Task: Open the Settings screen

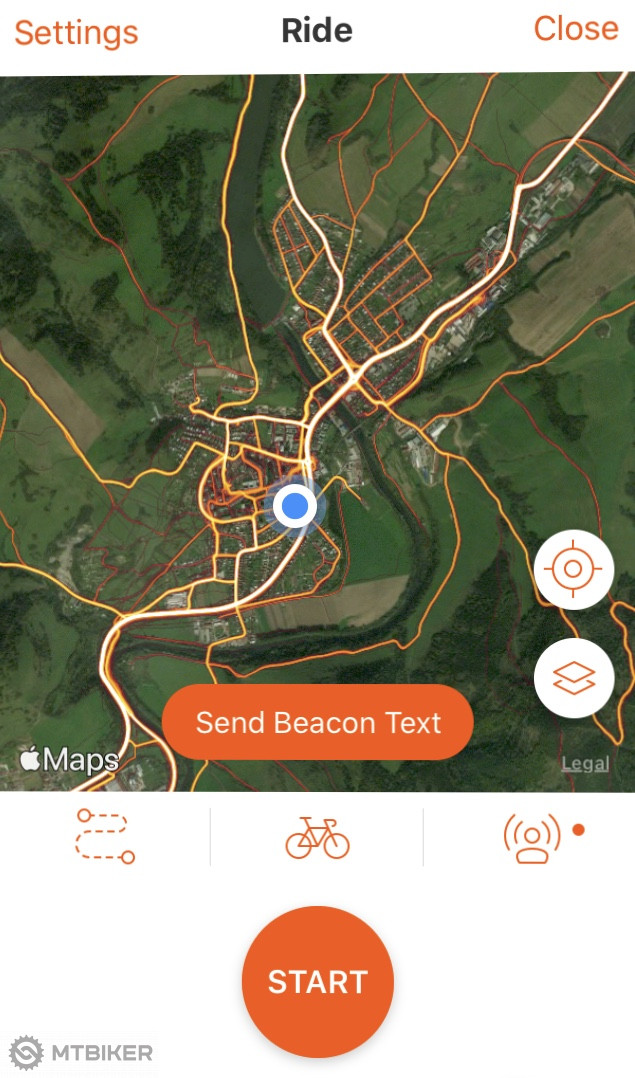Action: click(76, 31)
